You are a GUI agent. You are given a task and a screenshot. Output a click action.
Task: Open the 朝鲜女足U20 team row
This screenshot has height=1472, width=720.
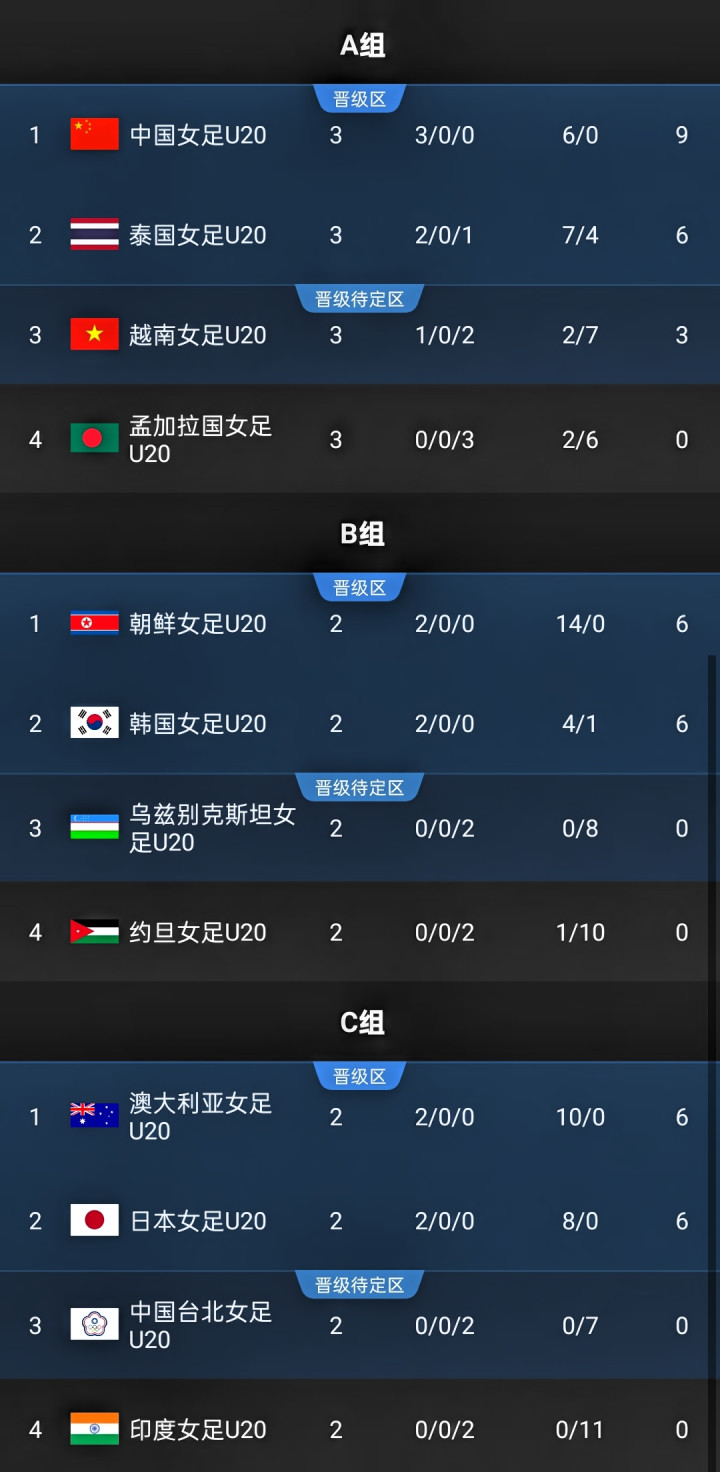tap(360, 624)
